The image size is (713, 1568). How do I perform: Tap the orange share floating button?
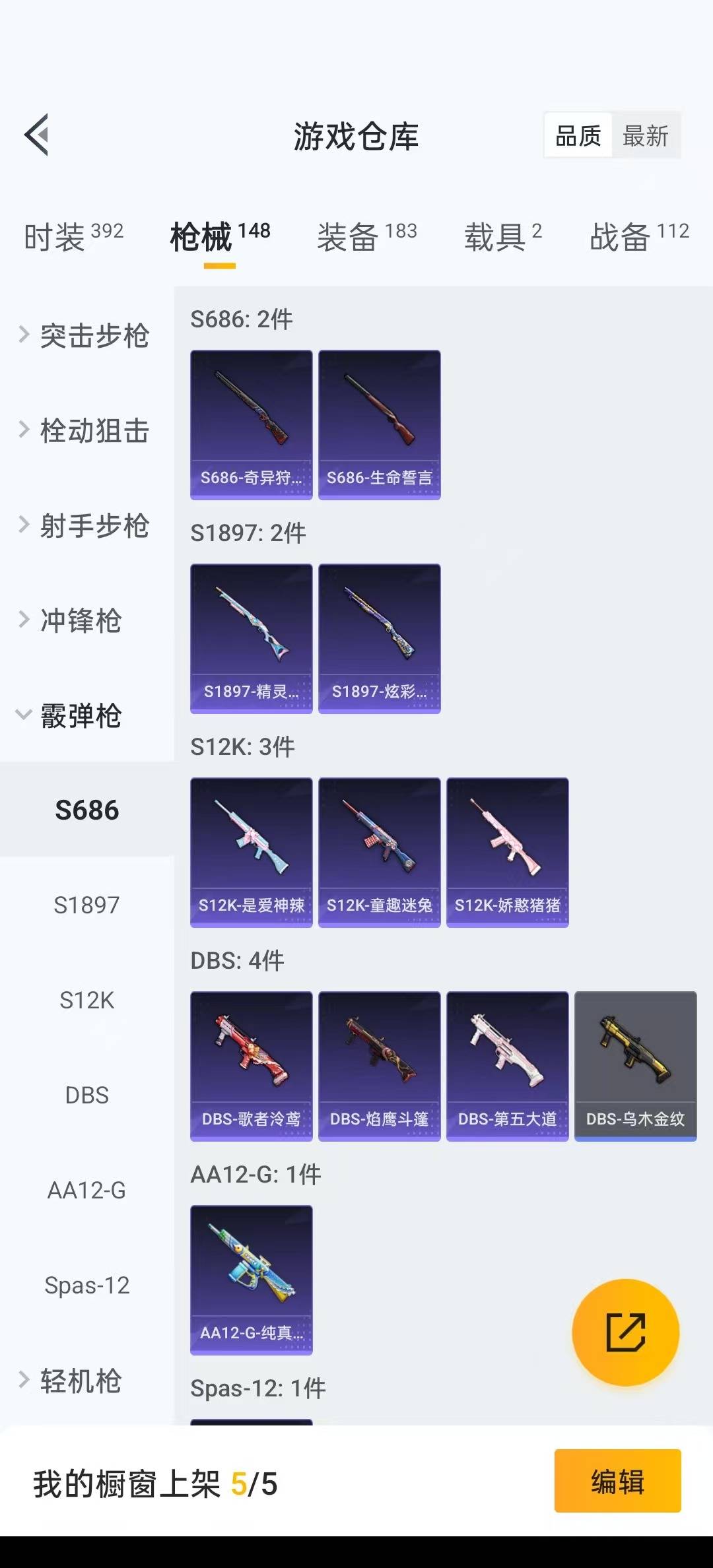(625, 1332)
